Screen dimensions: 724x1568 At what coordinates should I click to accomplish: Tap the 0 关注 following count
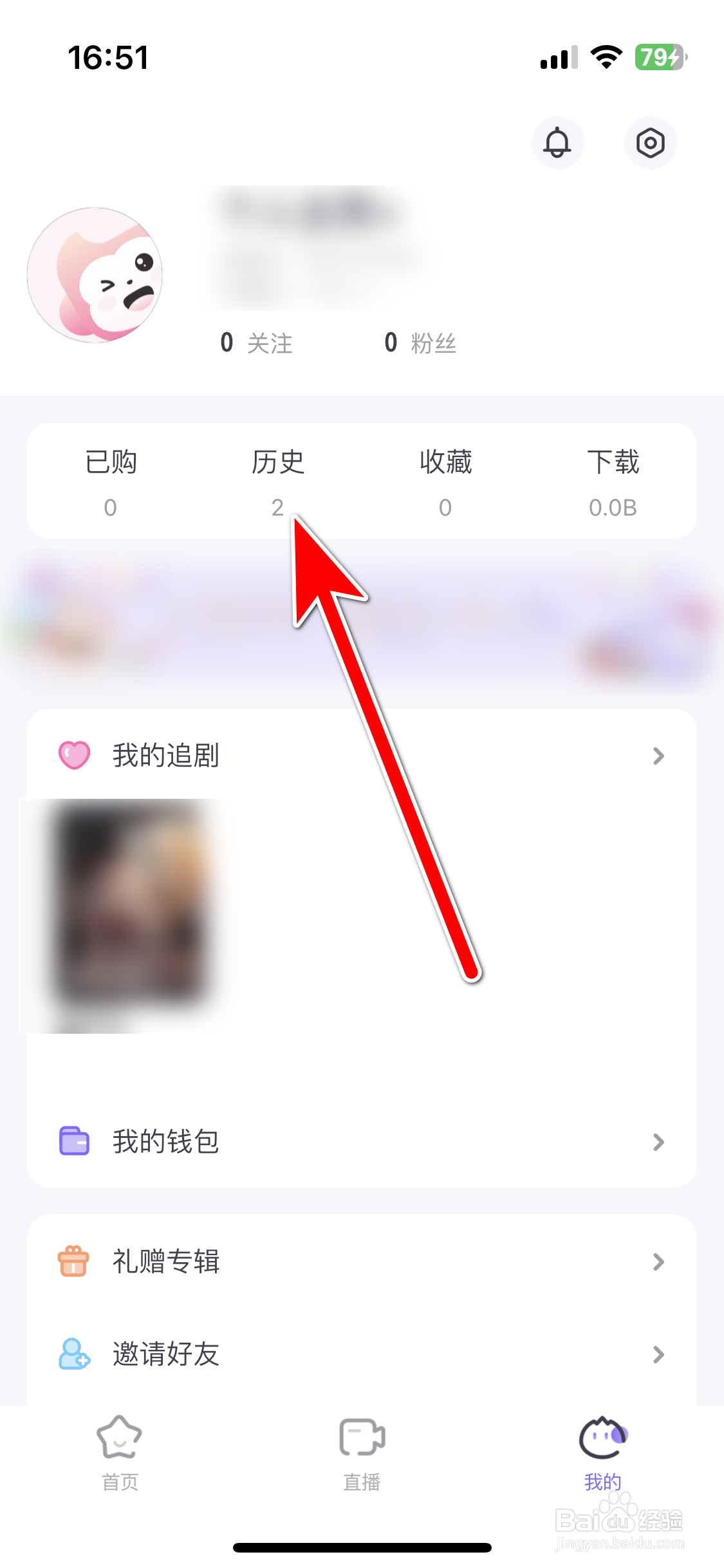256,343
